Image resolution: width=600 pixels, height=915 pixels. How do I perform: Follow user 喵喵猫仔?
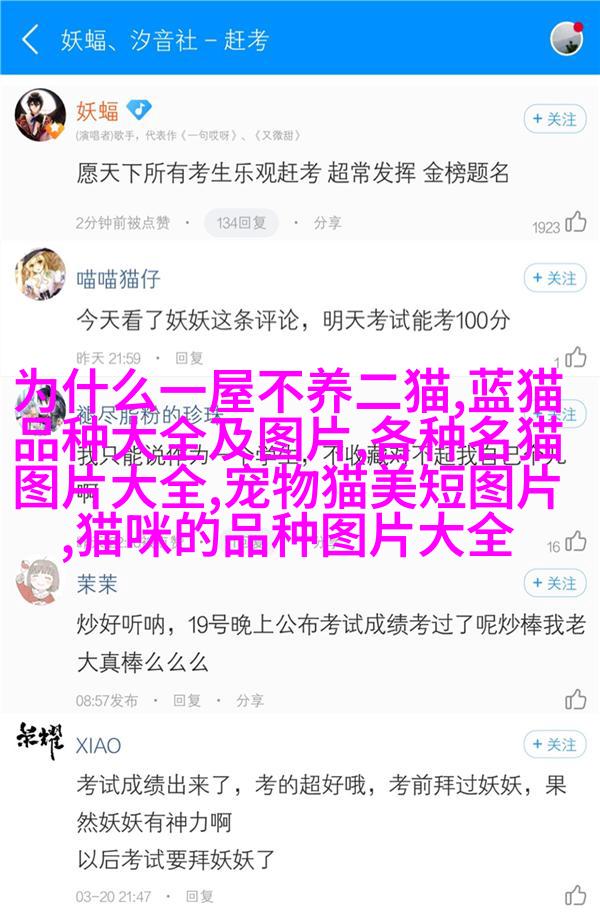pos(554,279)
